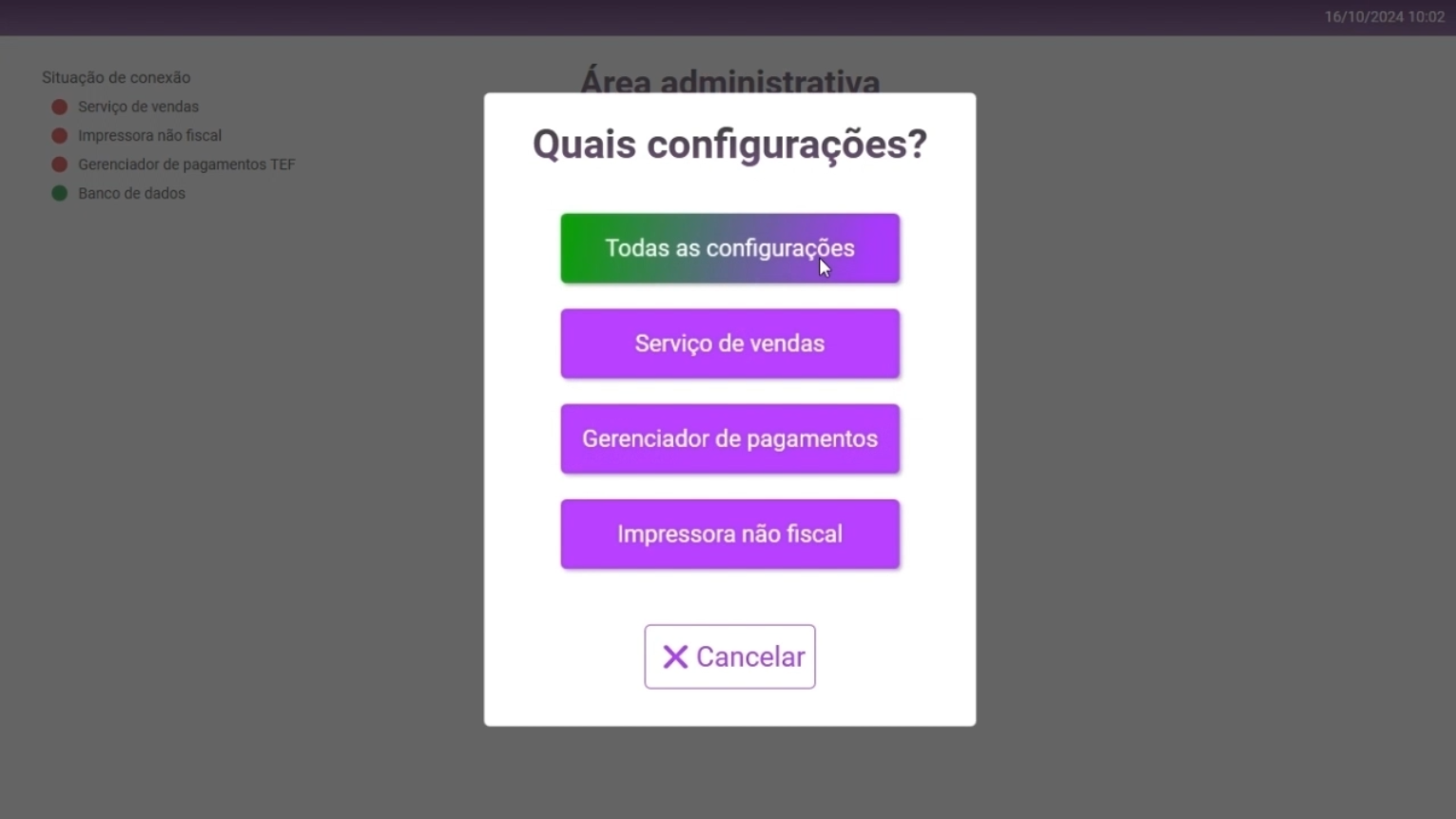Viewport: 1456px width, 819px height.
Task: Select Todas as configurações option
Action: point(729,248)
